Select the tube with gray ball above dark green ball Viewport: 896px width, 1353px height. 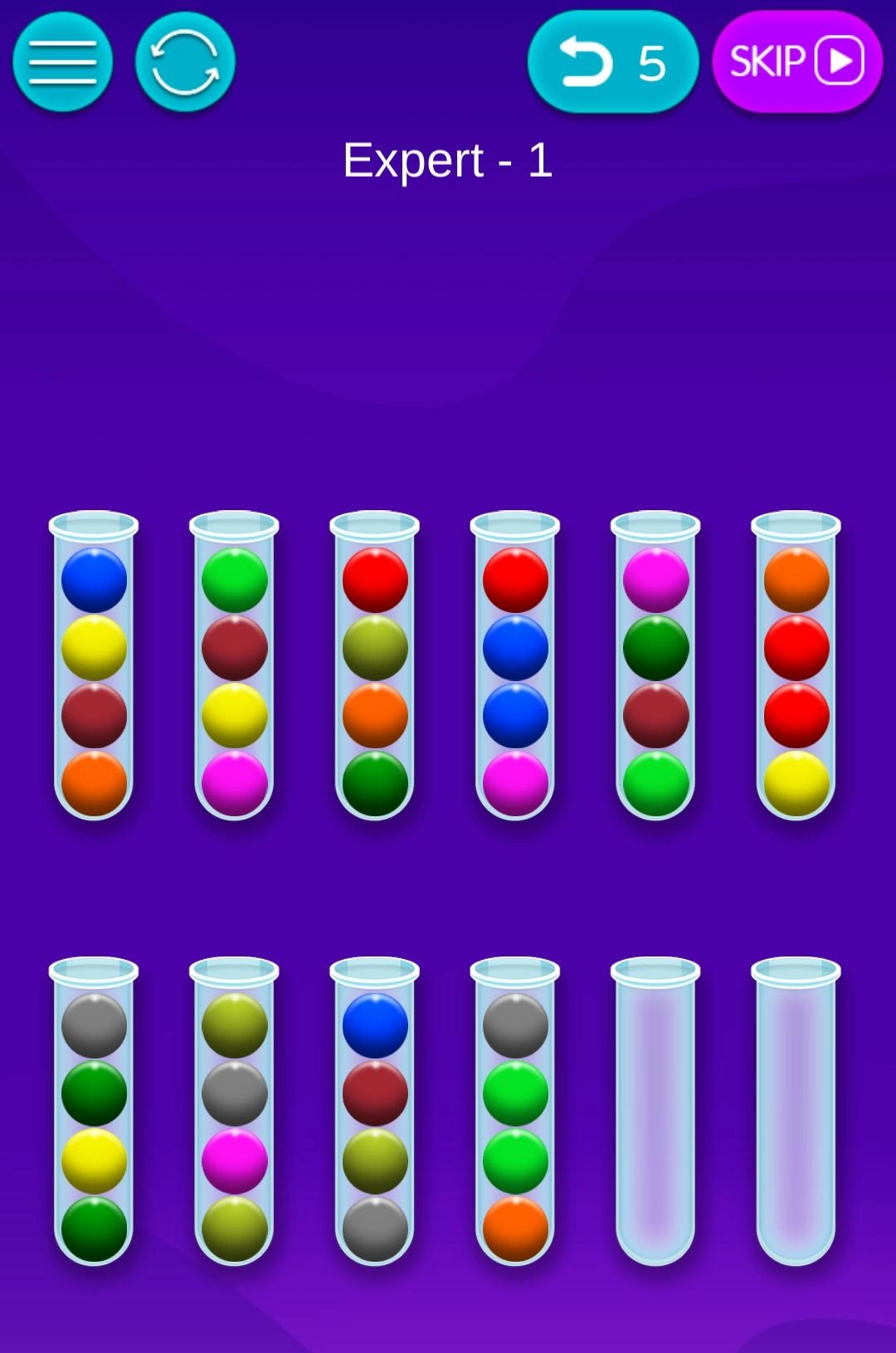point(94,1113)
